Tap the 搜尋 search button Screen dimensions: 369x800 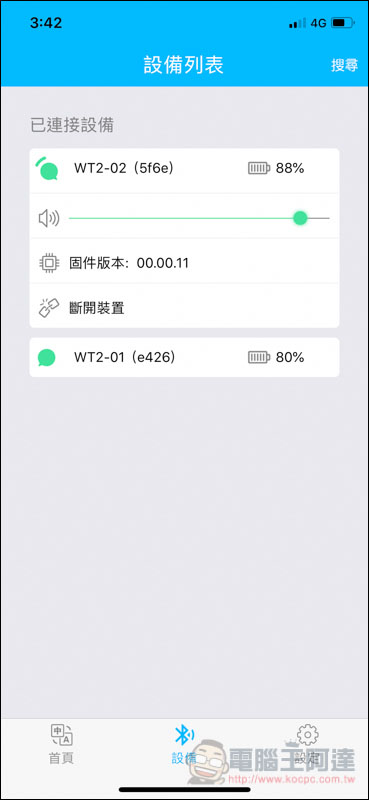[x=345, y=65]
